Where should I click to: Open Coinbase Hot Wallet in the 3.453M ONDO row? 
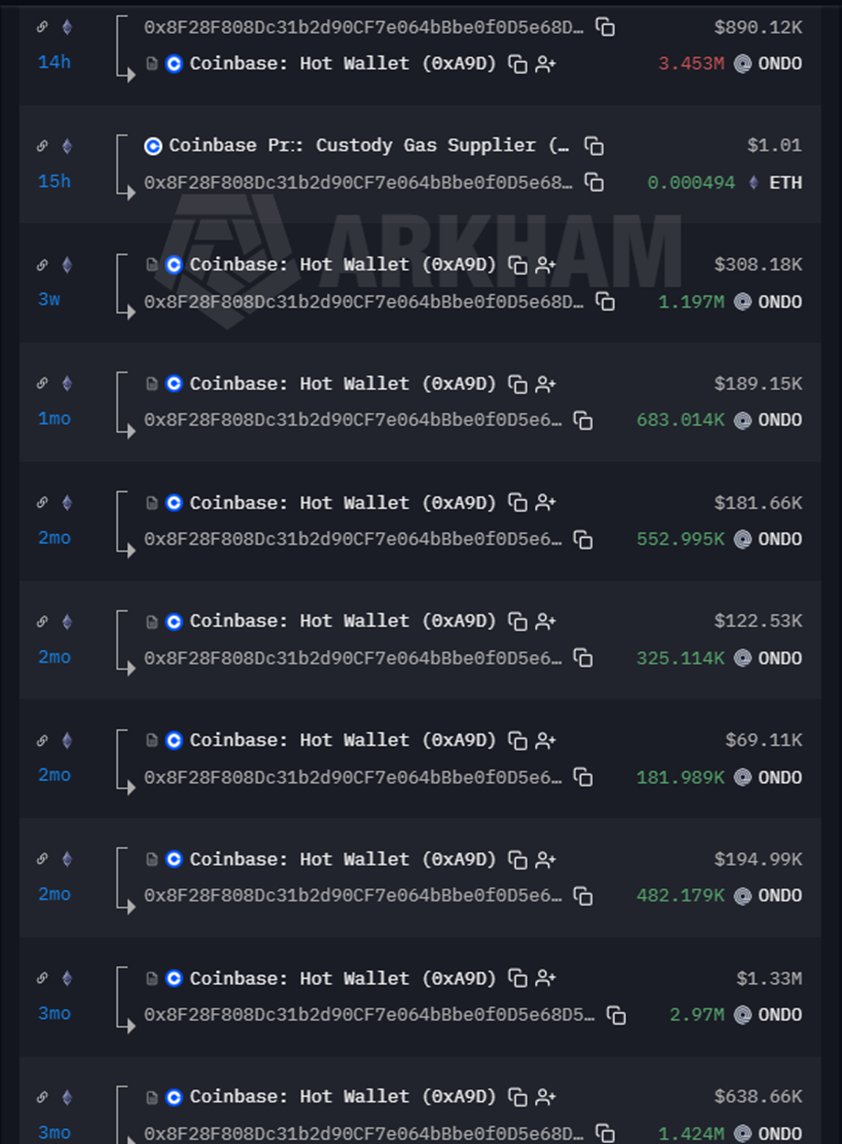pyautogui.click(x=342, y=64)
